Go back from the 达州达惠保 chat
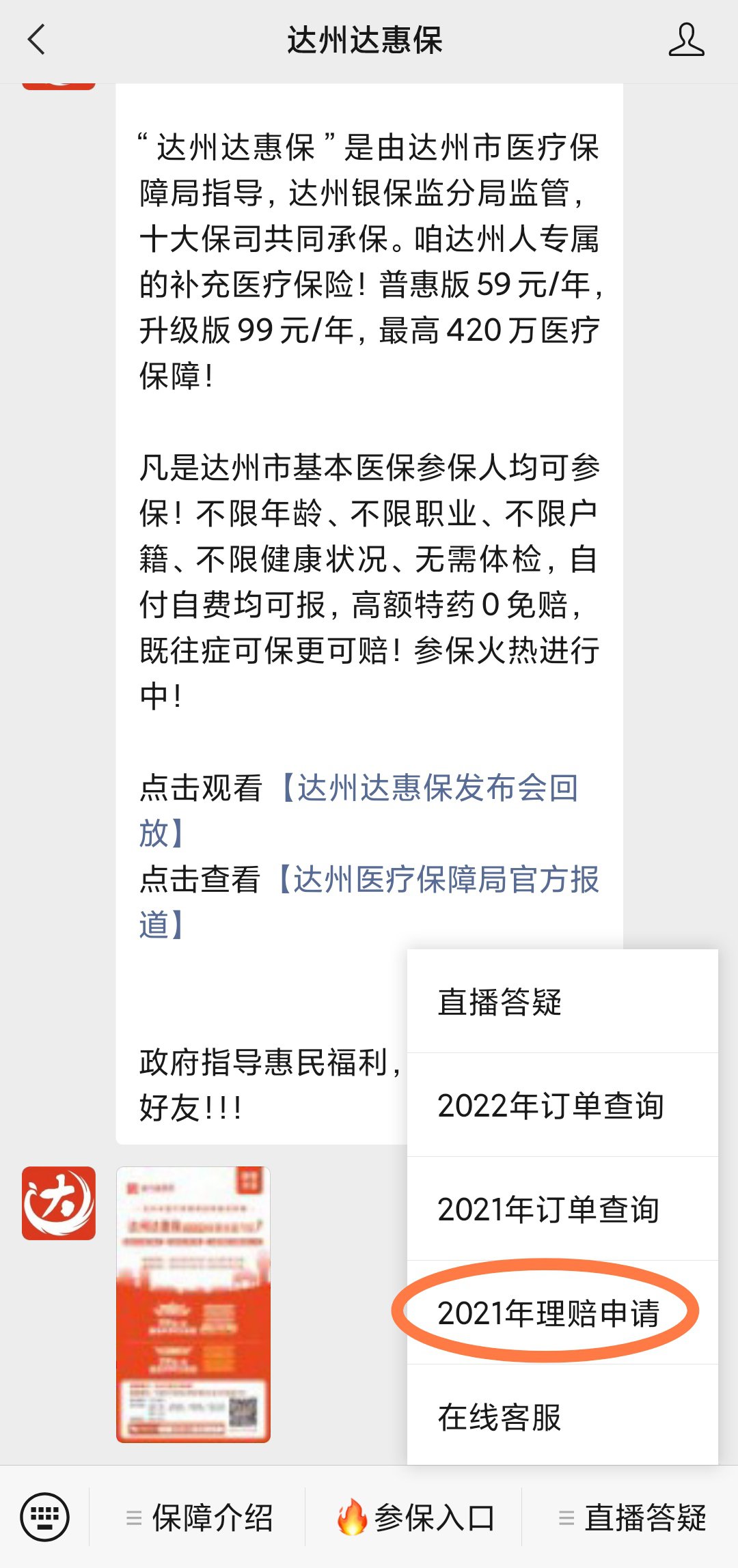This screenshot has height=1568, width=738. pyautogui.click(x=37, y=40)
